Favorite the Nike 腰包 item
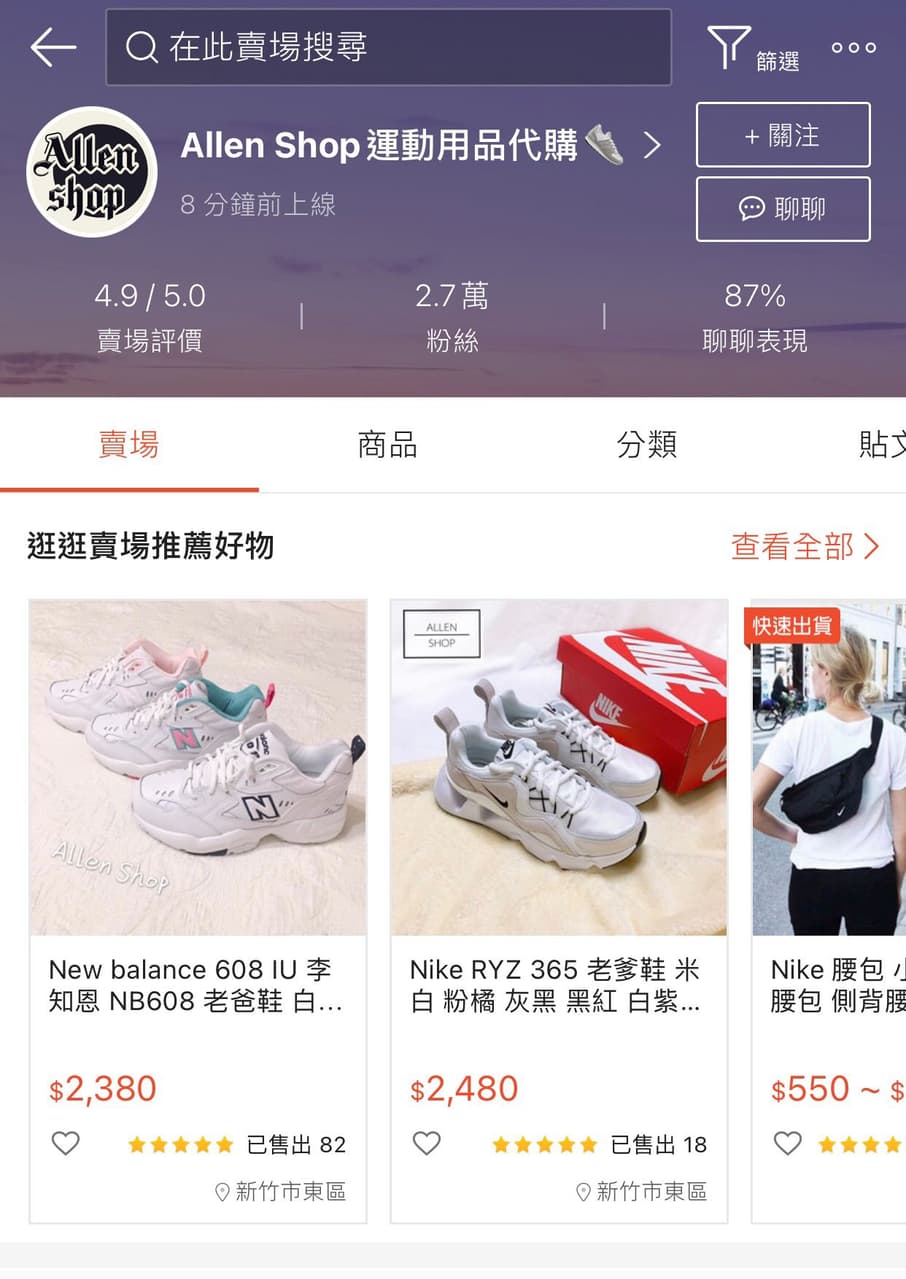906x1279 pixels. coord(788,1143)
